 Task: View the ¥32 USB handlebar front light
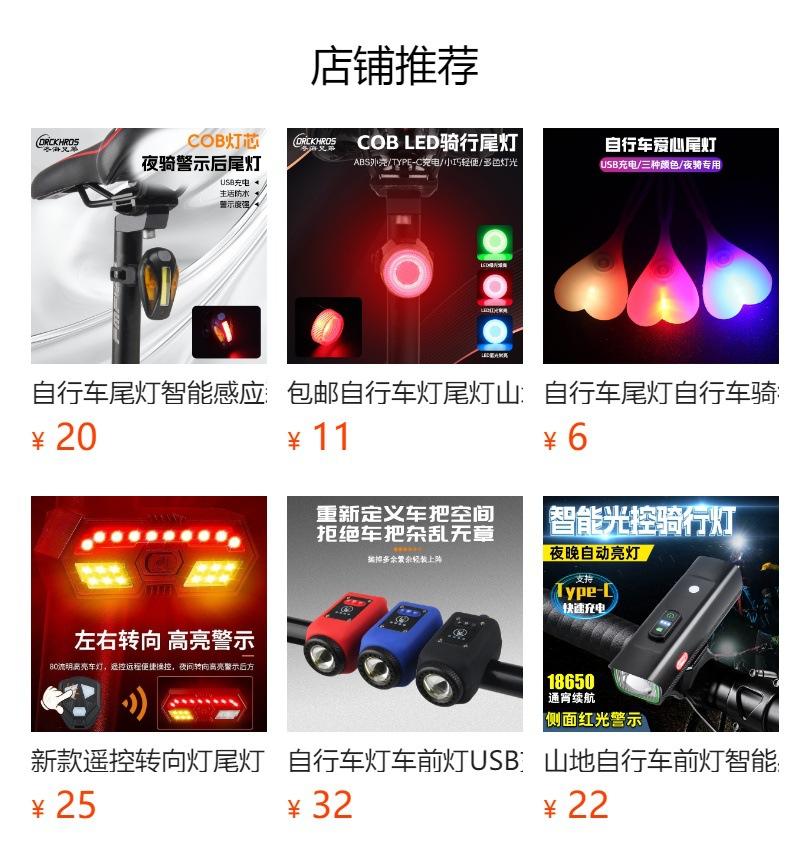click(405, 614)
